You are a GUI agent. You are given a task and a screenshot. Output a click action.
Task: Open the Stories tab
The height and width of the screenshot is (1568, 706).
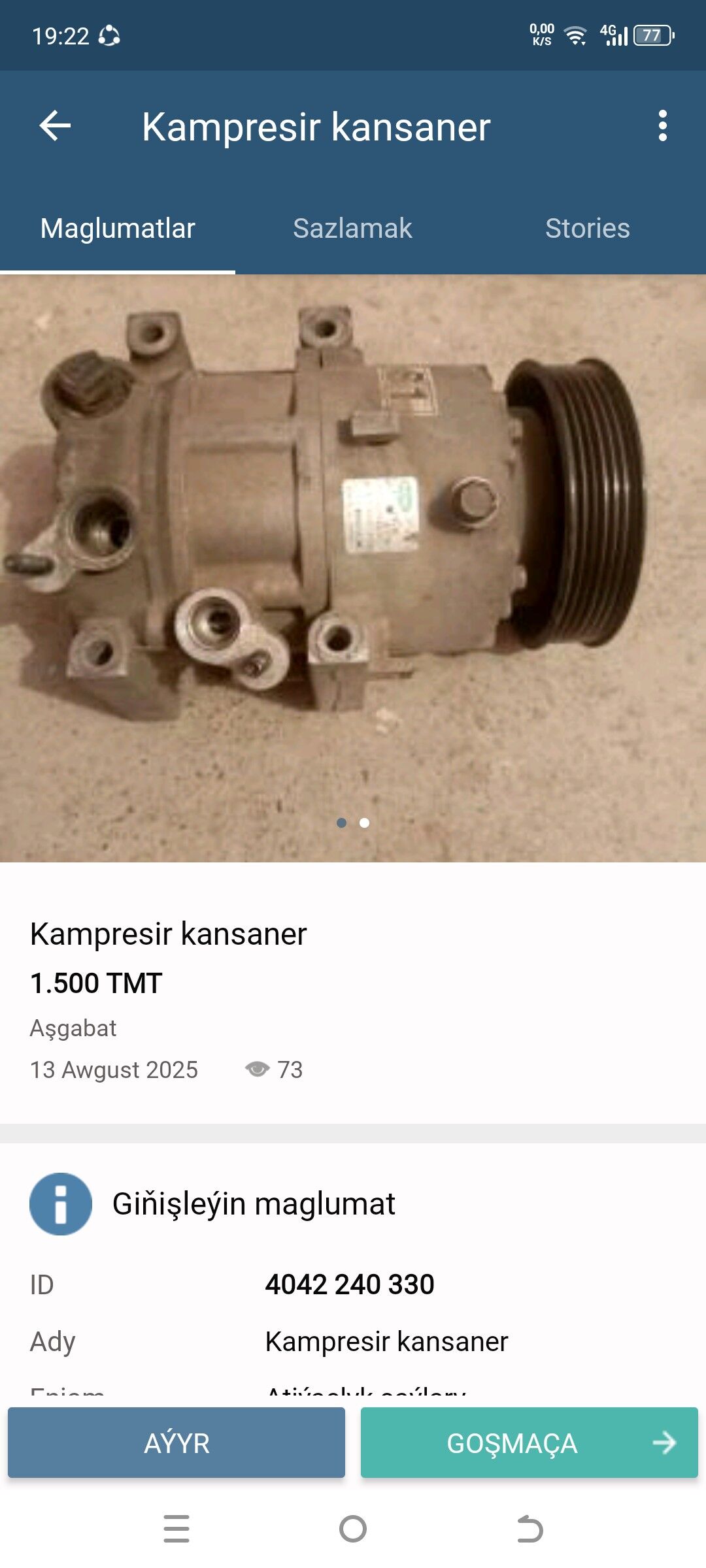[588, 229]
